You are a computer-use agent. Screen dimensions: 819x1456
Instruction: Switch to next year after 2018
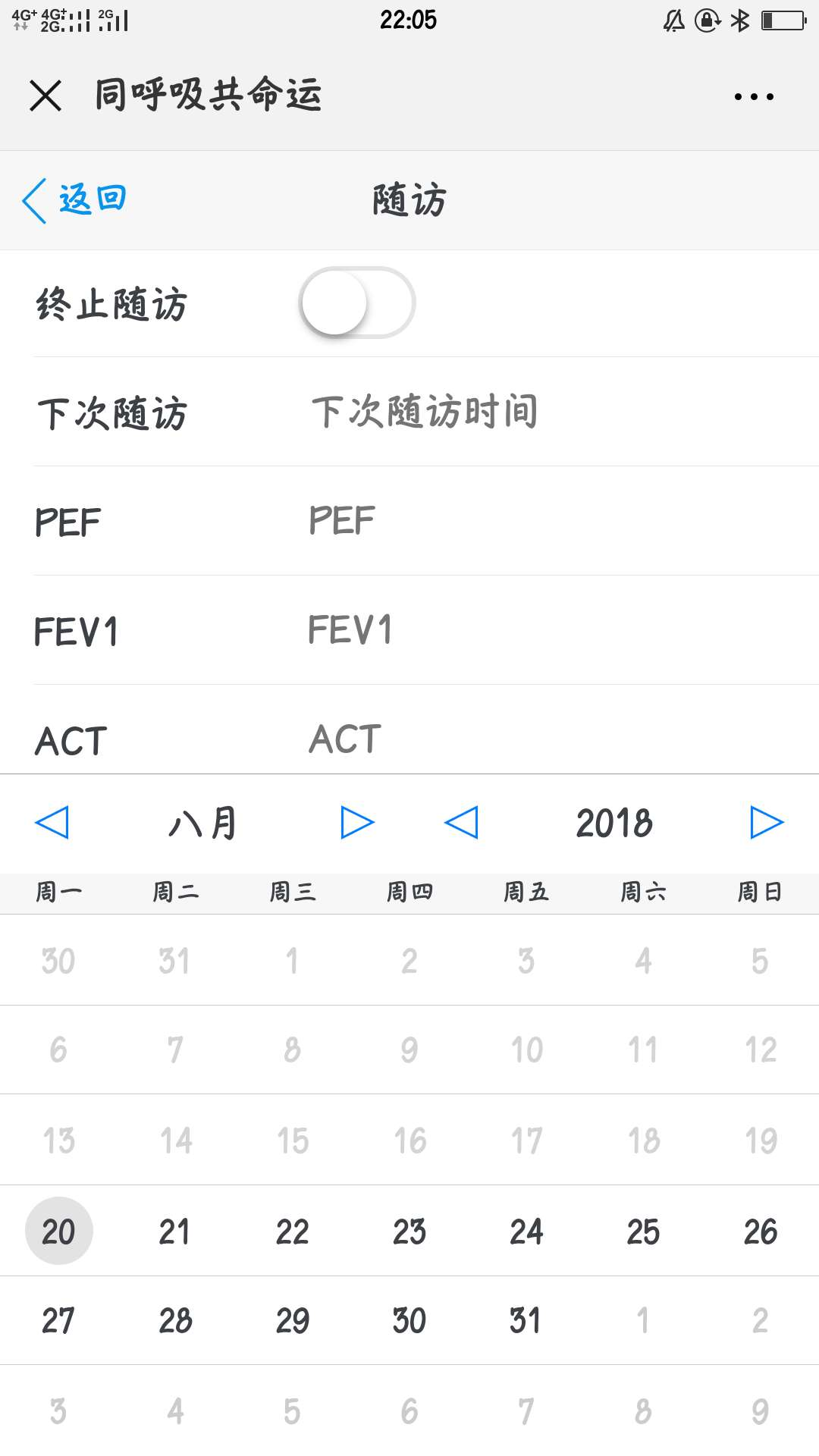[x=767, y=822]
